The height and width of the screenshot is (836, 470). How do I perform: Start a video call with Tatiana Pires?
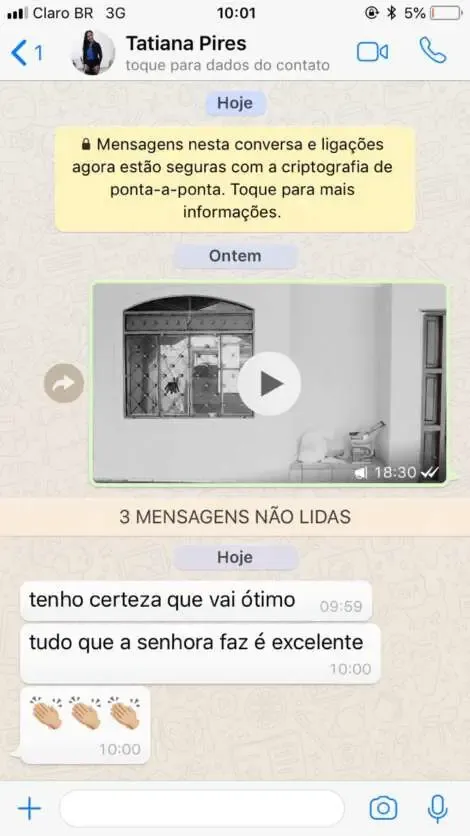(x=372, y=52)
